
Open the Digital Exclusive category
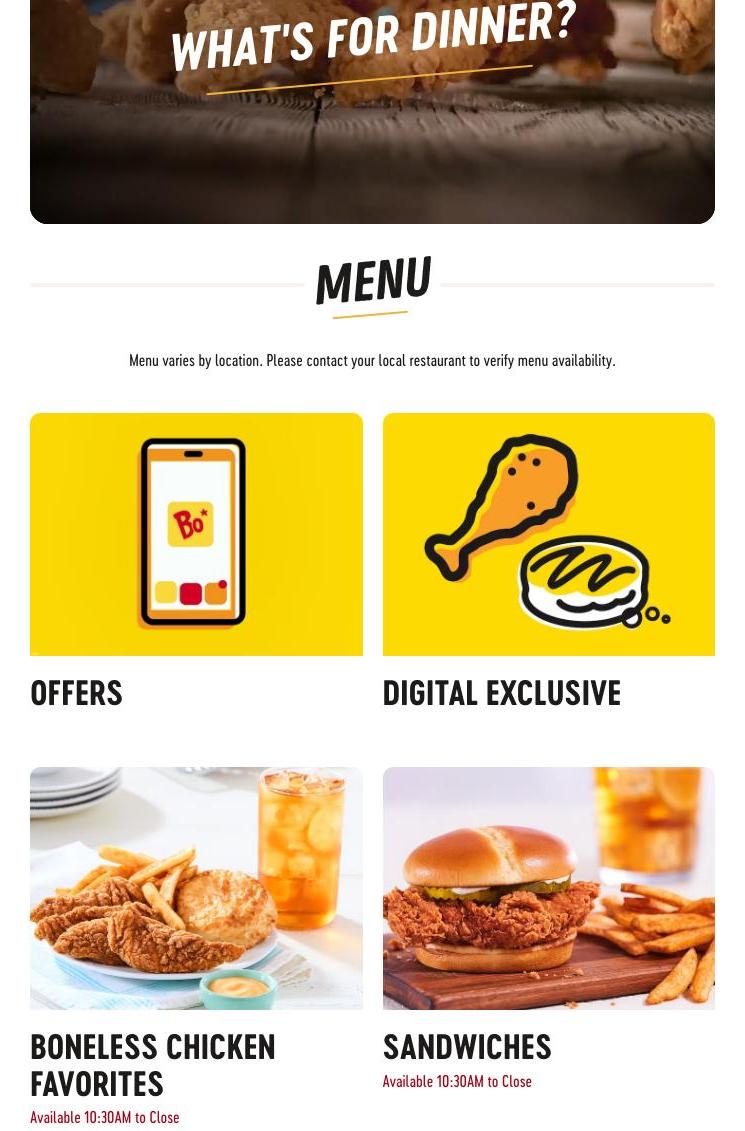548,534
